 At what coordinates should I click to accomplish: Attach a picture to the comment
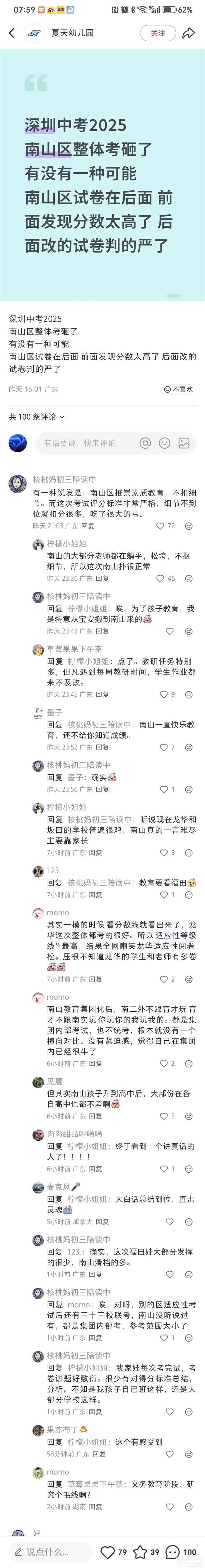click(184, 443)
